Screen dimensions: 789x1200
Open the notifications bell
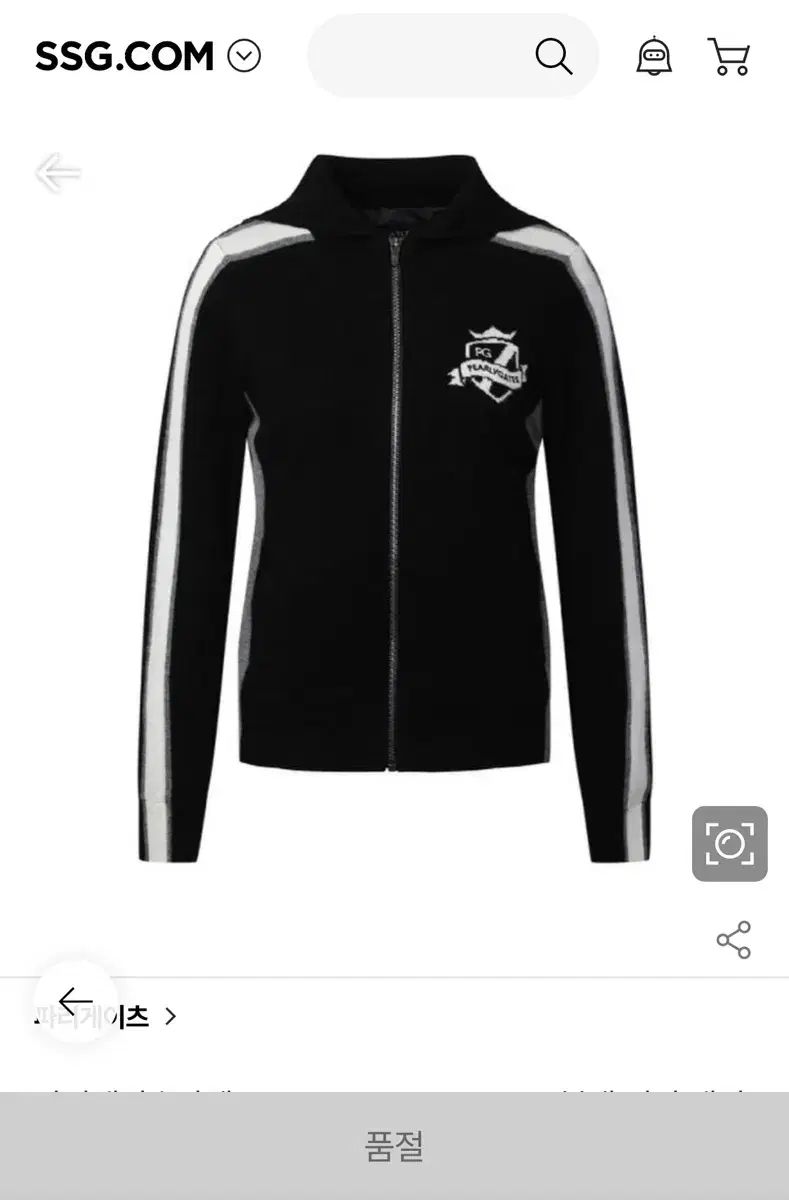(654, 57)
